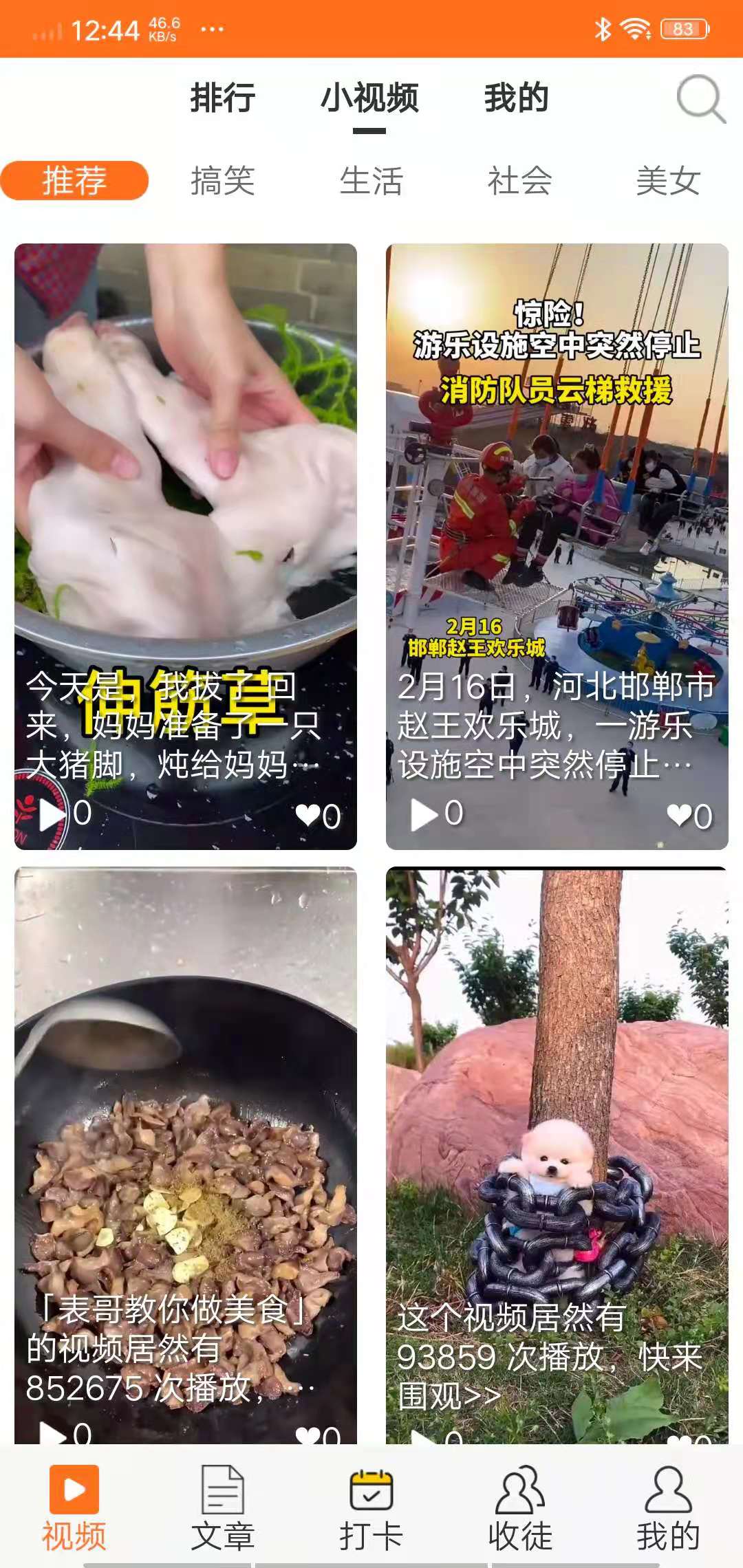
Task: Switch to the 排行 tab
Action: [x=222, y=98]
